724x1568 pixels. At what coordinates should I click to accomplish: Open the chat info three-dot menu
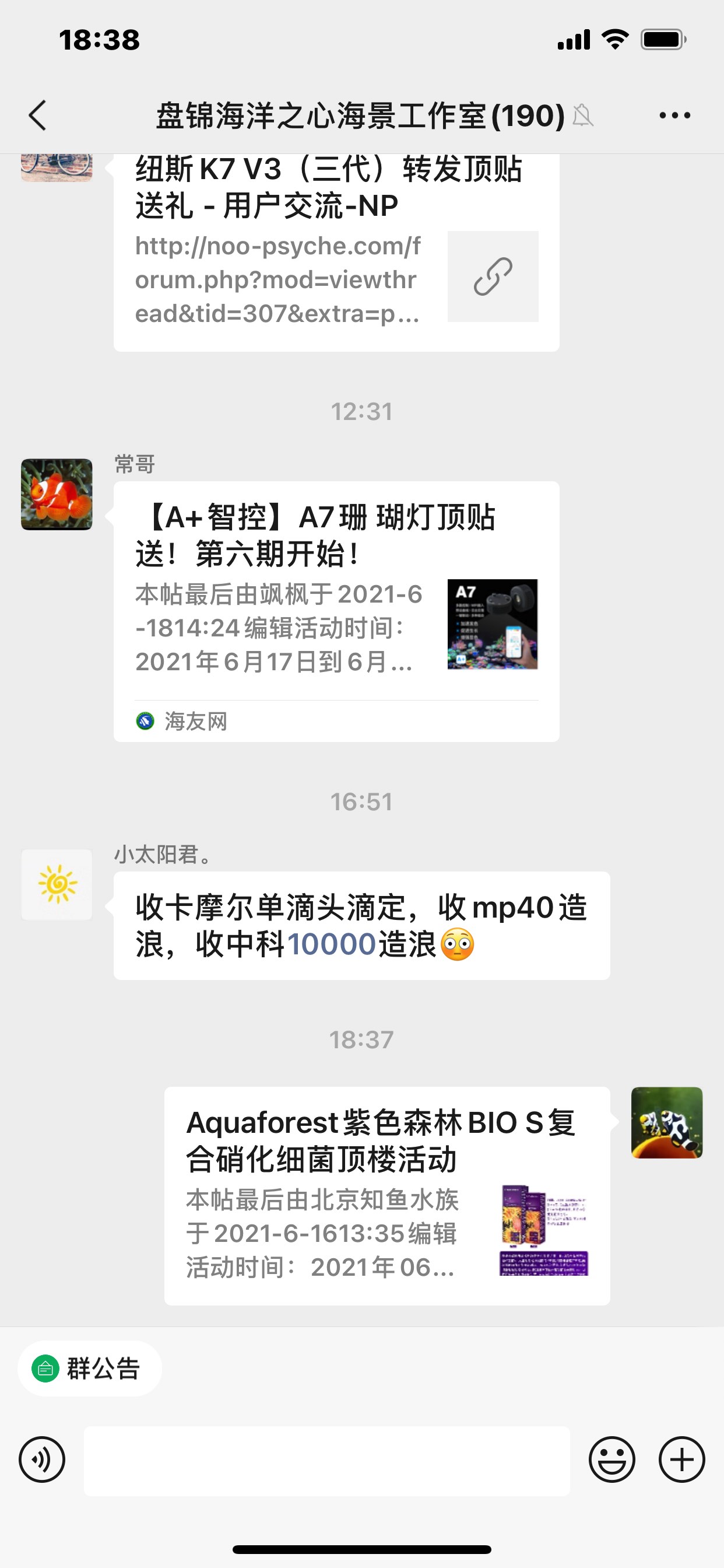click(674, 115)
